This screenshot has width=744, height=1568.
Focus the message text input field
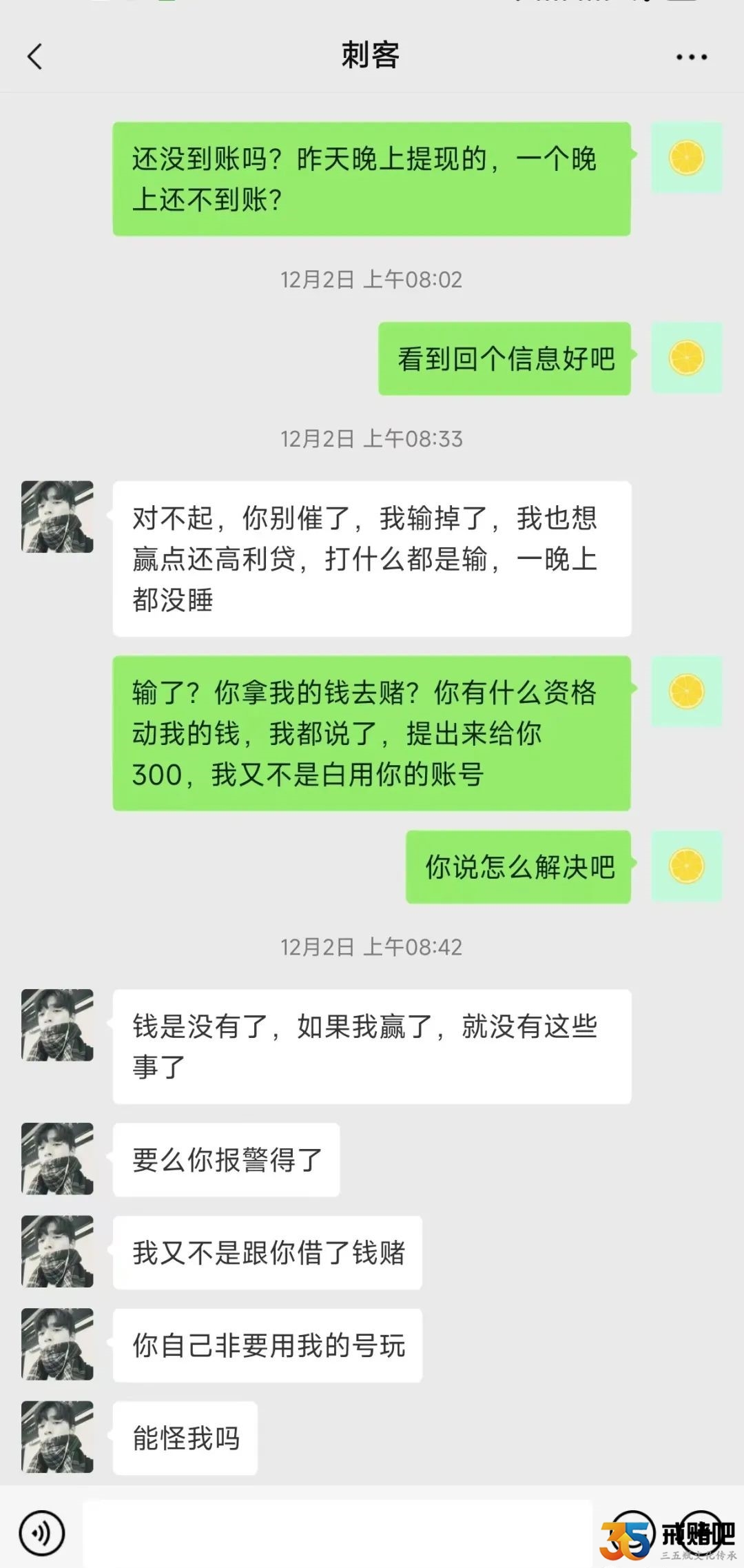point(338,1534)
